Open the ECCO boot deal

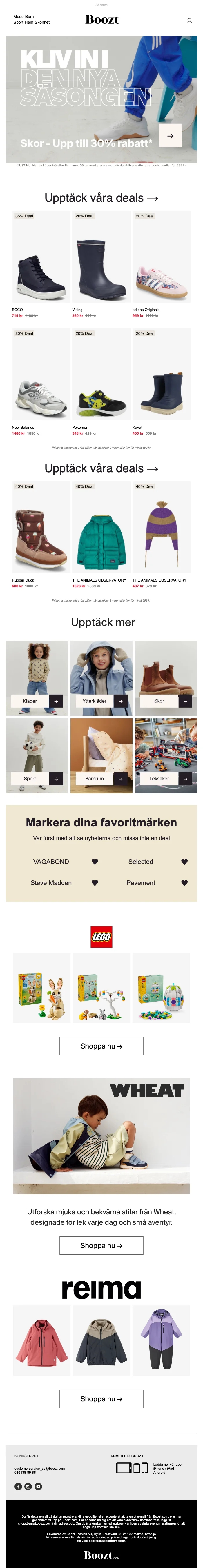pos(41,262)
